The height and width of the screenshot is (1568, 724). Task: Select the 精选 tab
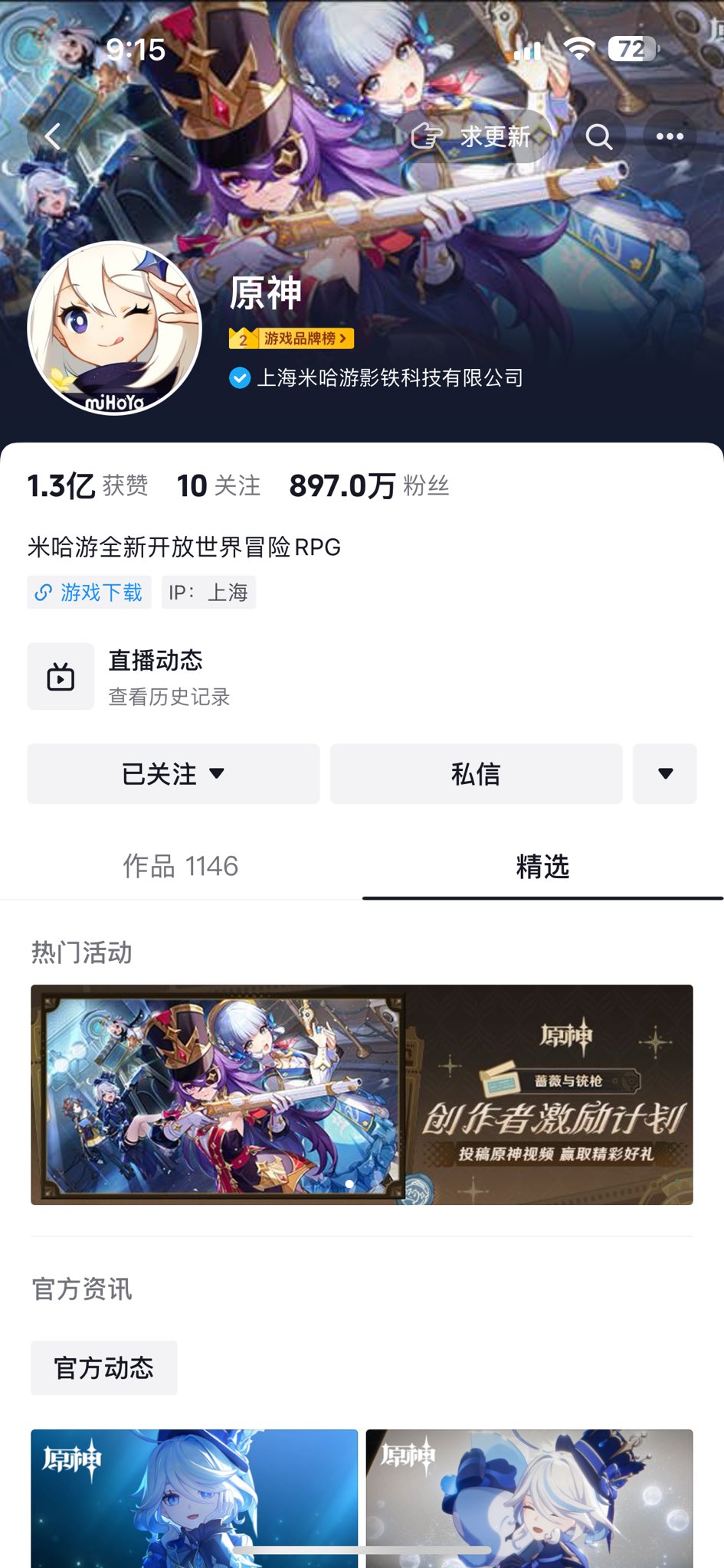542,867
